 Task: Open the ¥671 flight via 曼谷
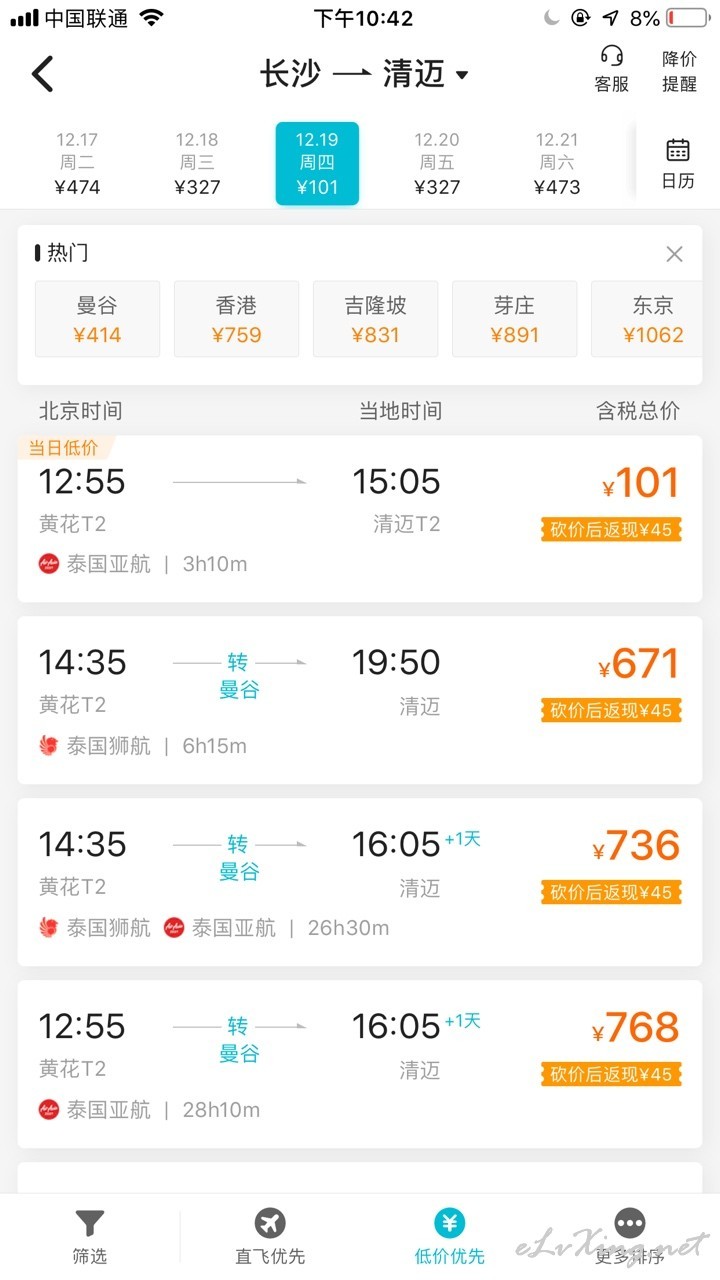click(360, 700)
